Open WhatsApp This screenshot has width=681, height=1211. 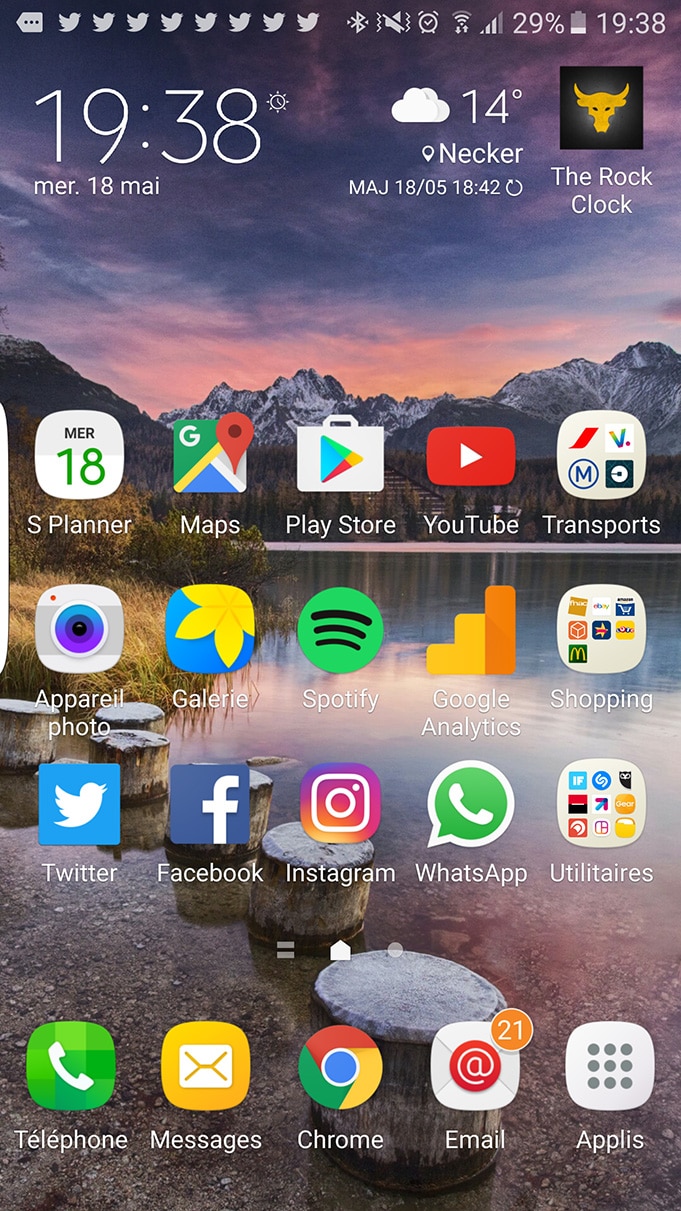[x=471, y=804]
